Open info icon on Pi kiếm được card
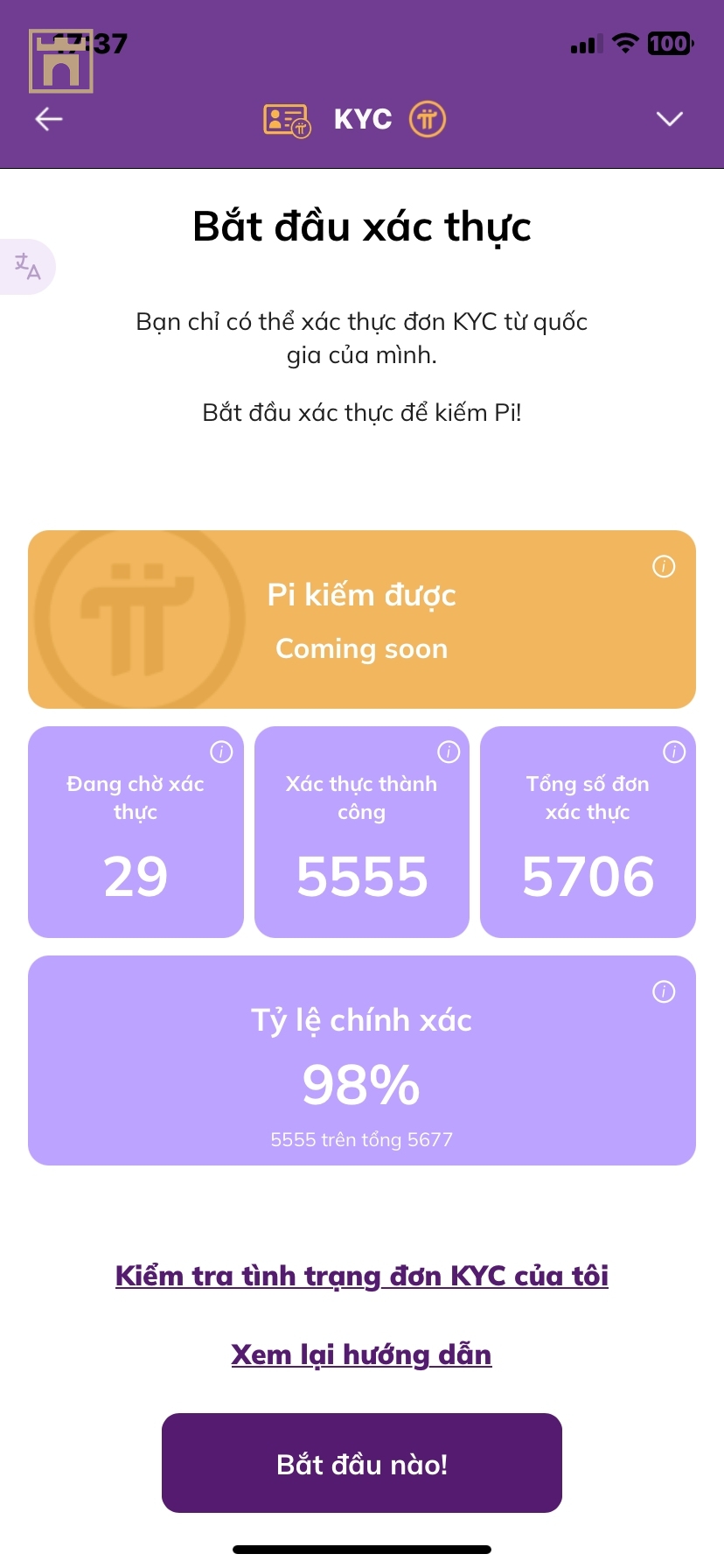 point(664,567)
